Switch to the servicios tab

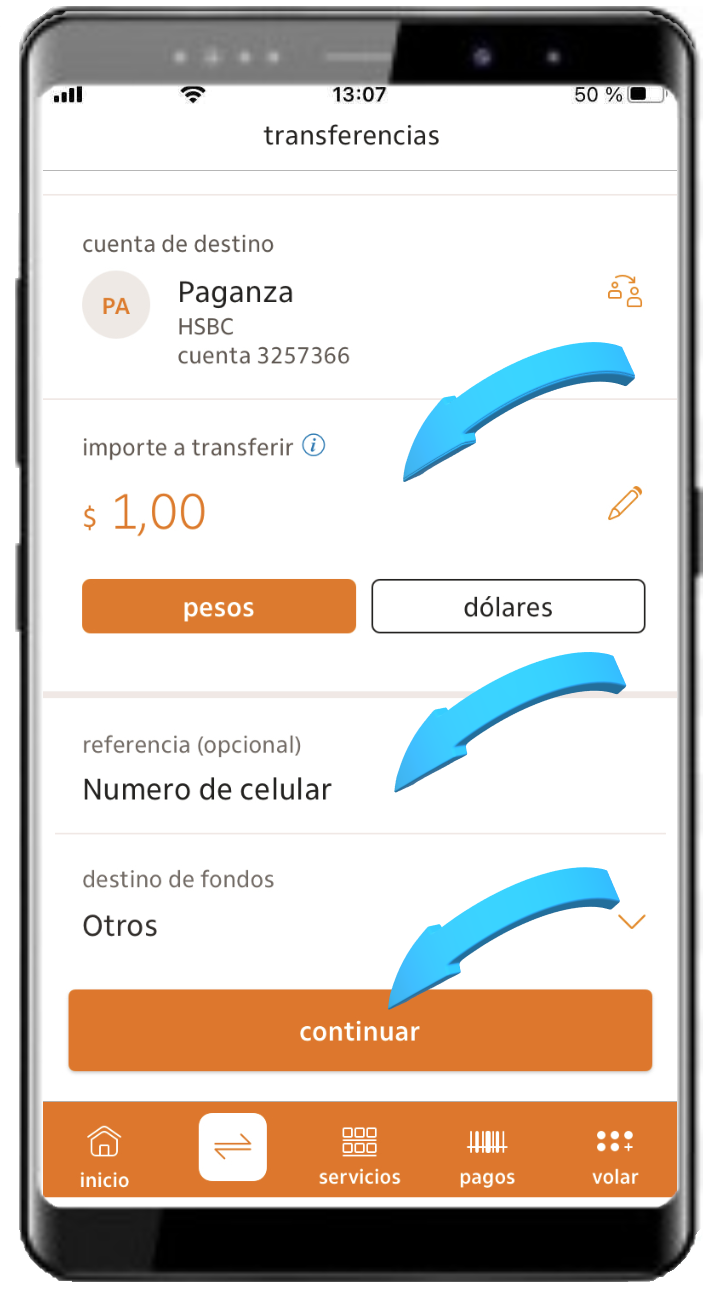pyautogui.click(x=360, y=1155)
